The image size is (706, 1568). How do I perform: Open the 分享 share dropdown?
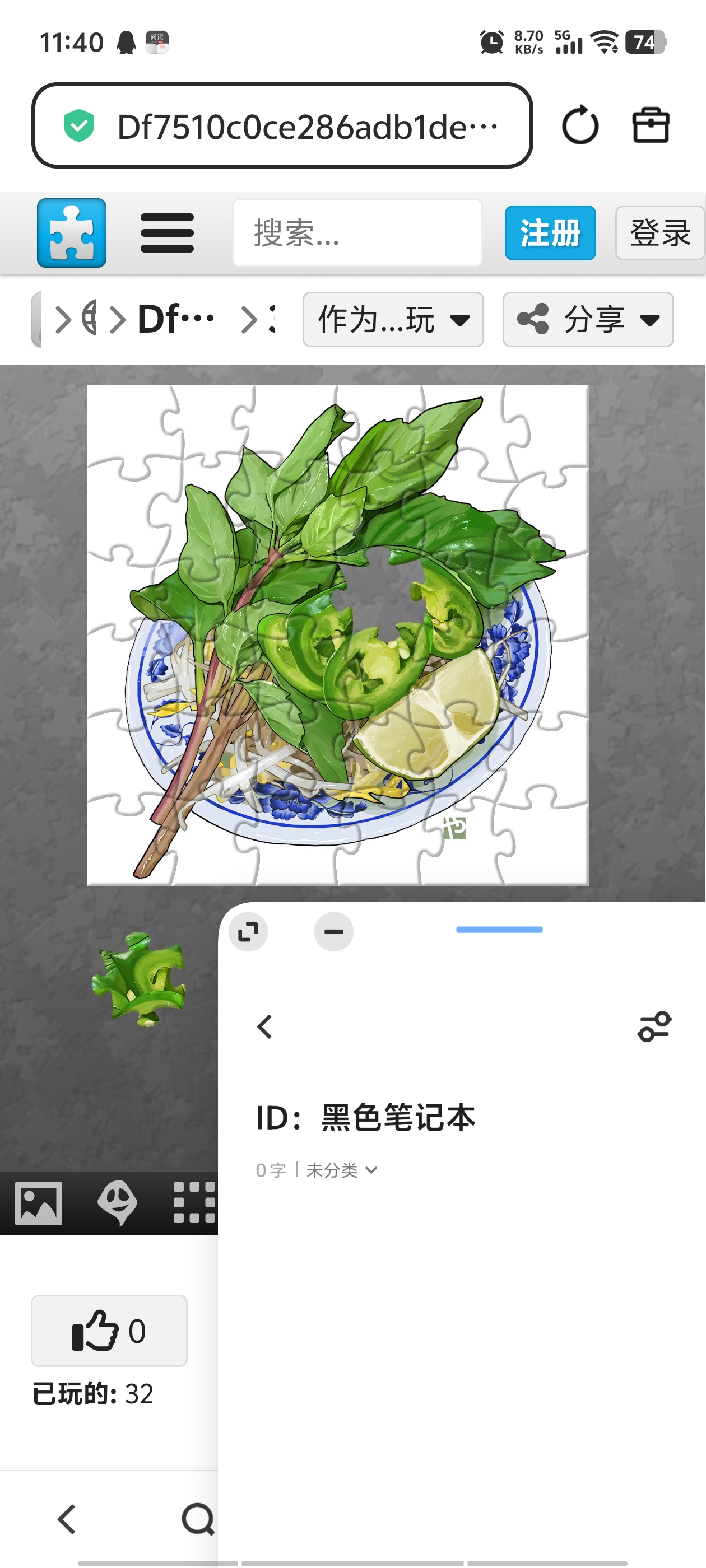point(587,320)
